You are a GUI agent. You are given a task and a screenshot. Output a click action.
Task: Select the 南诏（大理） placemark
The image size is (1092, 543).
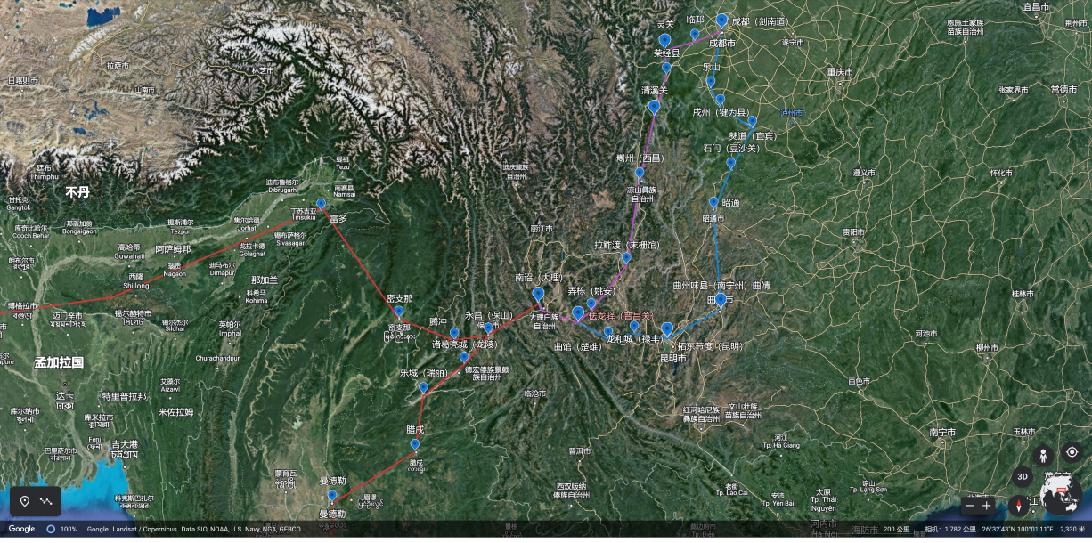538,295
